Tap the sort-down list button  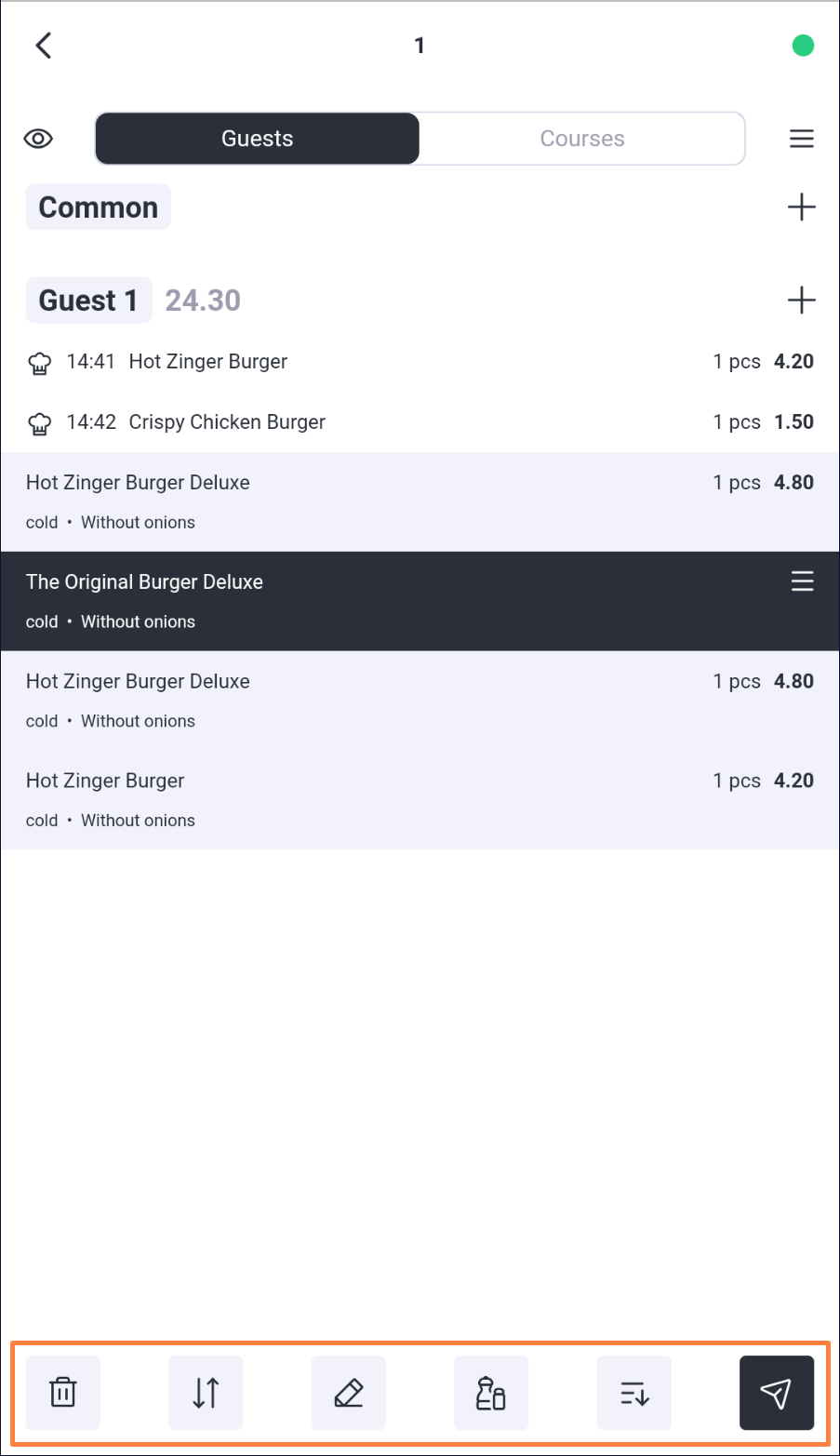tap(634, 1393)
